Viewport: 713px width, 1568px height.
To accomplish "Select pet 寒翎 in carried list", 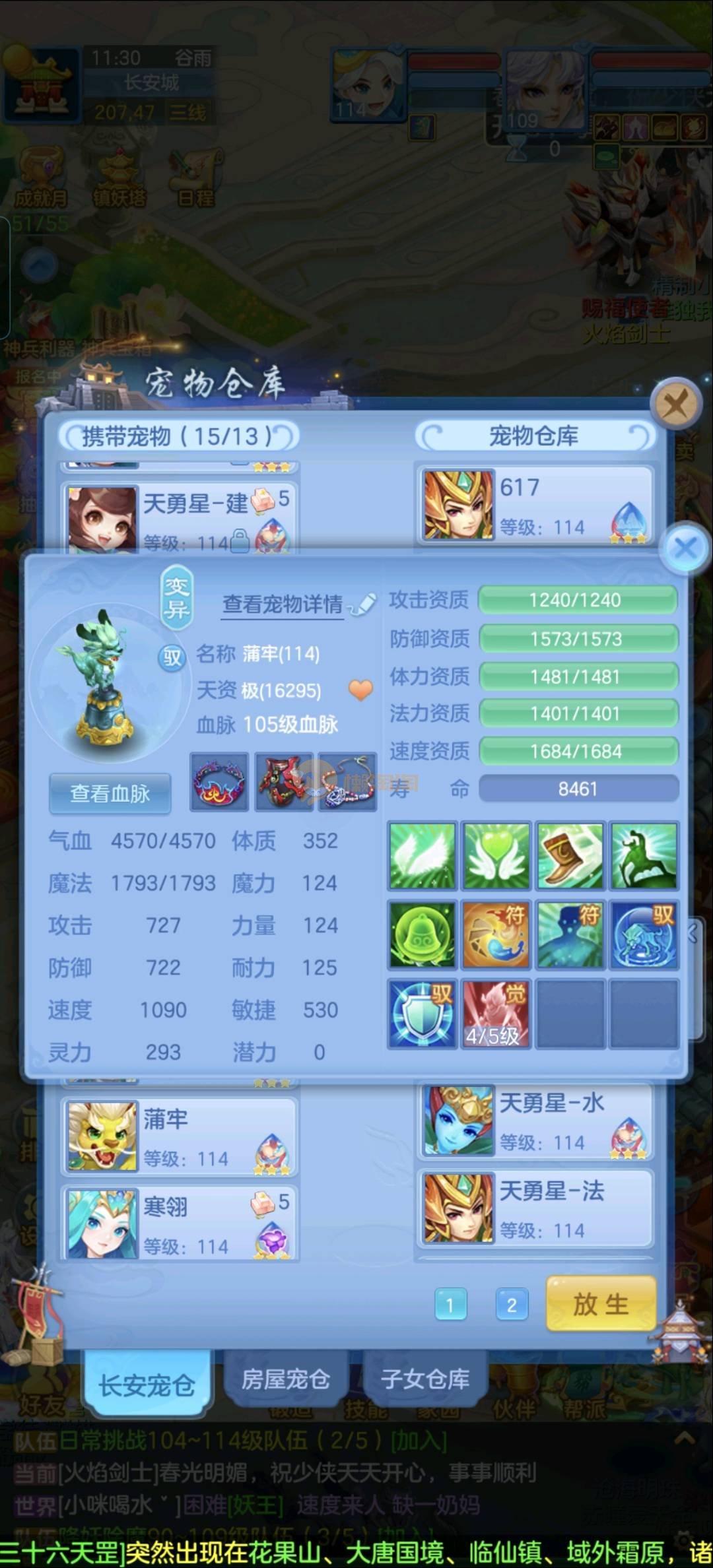I will (180, 1223).
